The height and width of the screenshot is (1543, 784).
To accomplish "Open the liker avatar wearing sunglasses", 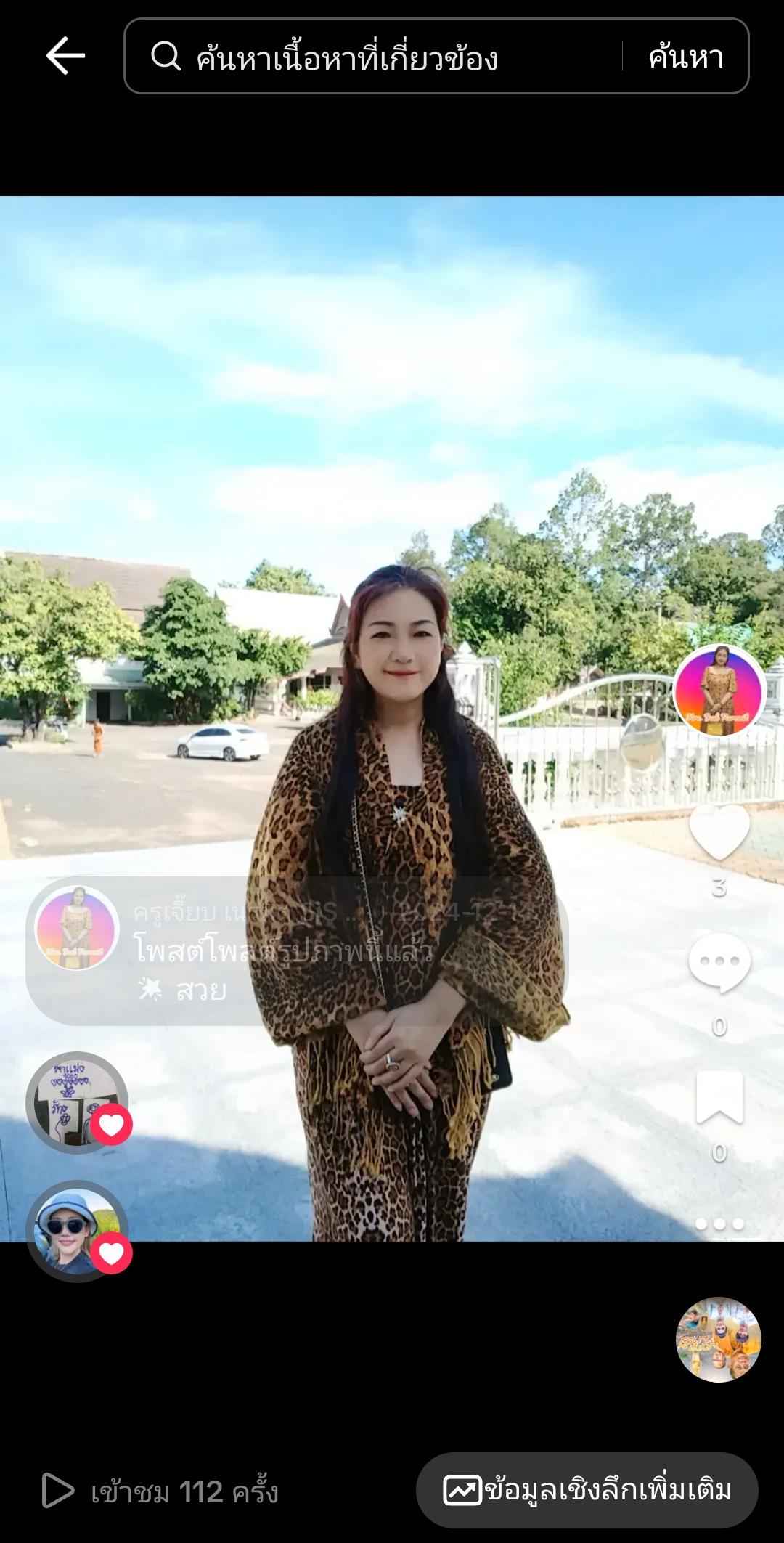I will 76,1230.
